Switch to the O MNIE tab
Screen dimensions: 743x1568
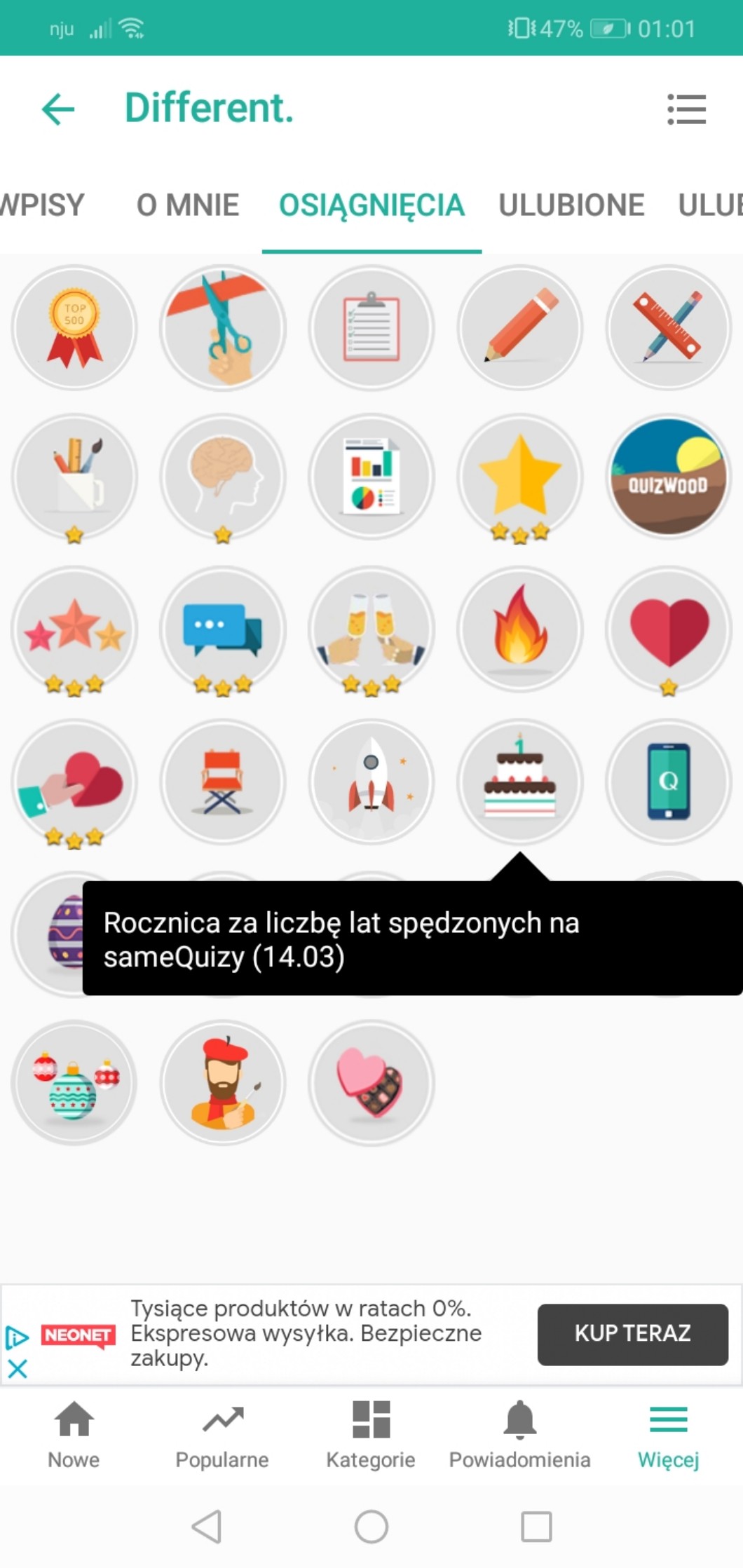tap(188, 205)
